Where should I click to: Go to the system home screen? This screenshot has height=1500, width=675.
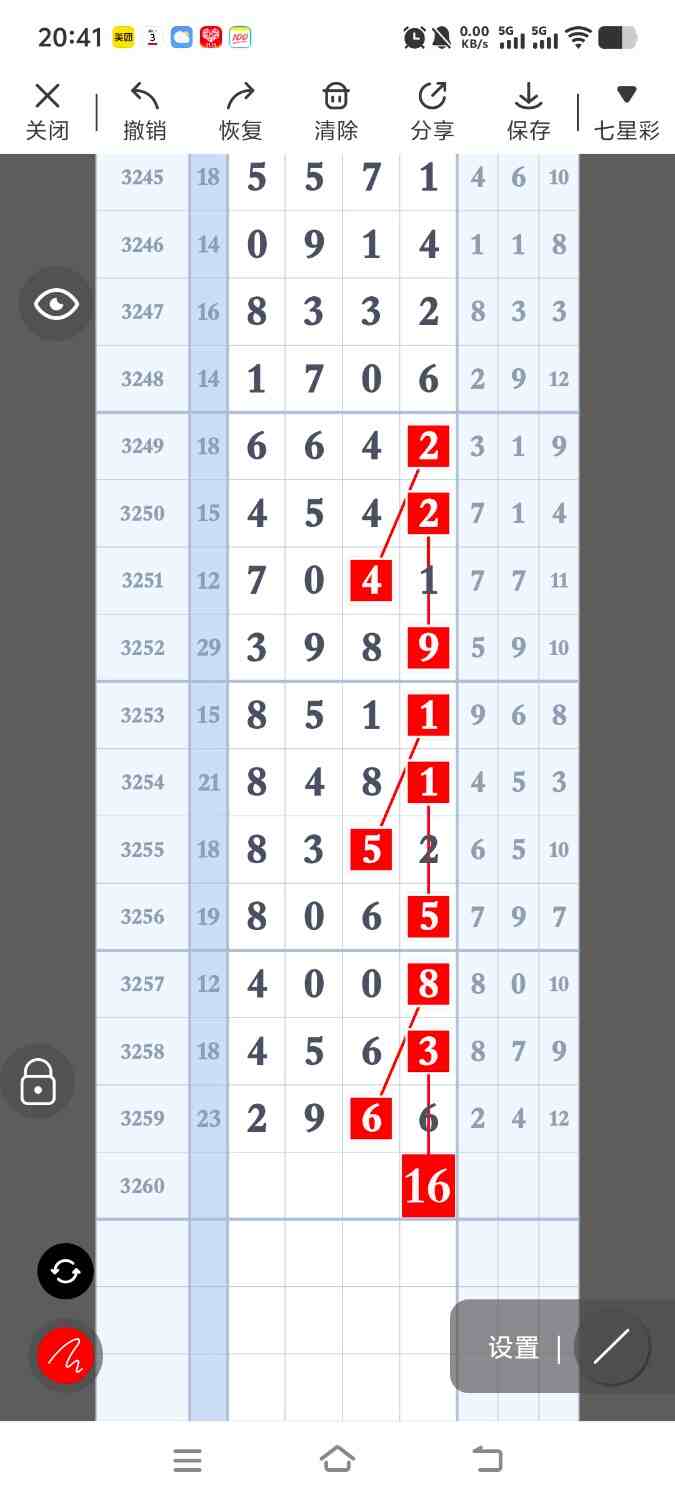[x=337, y=1460]
